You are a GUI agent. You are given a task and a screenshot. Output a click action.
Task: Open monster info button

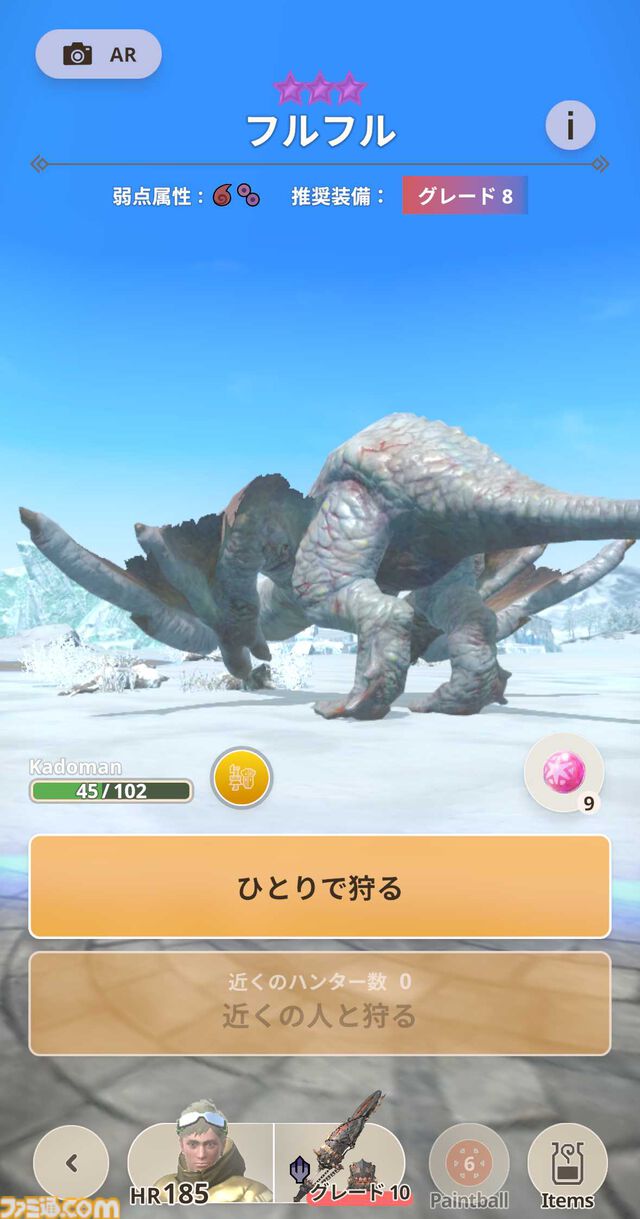pyautogui.click(x=570, y=126)
